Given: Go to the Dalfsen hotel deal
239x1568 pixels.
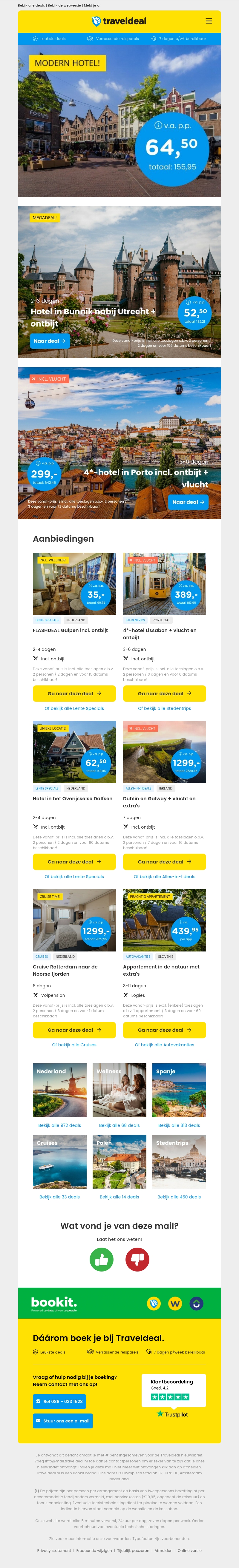Looking at the screenshot, I should point(74,861).
